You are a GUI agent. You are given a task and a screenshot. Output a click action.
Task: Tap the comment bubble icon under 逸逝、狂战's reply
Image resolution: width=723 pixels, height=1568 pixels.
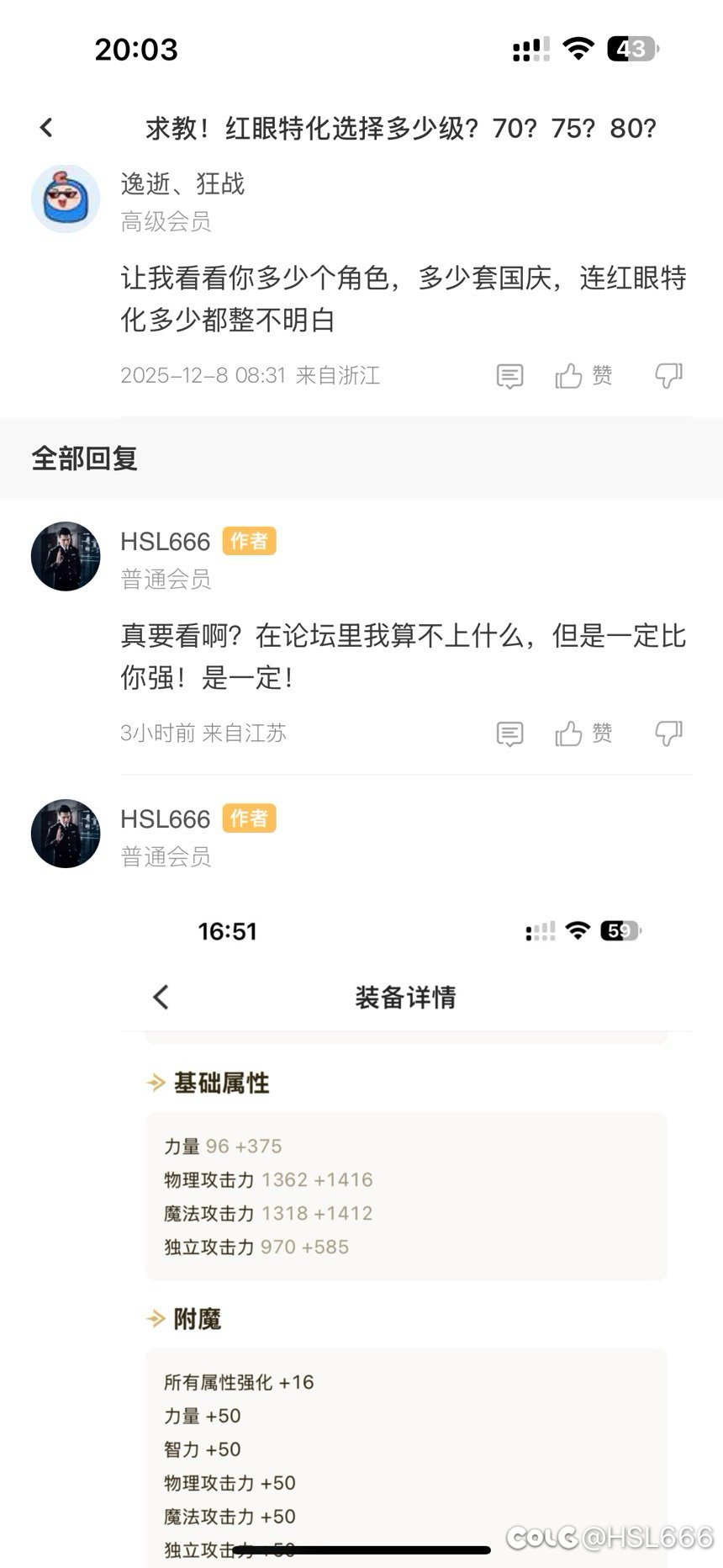509,376
